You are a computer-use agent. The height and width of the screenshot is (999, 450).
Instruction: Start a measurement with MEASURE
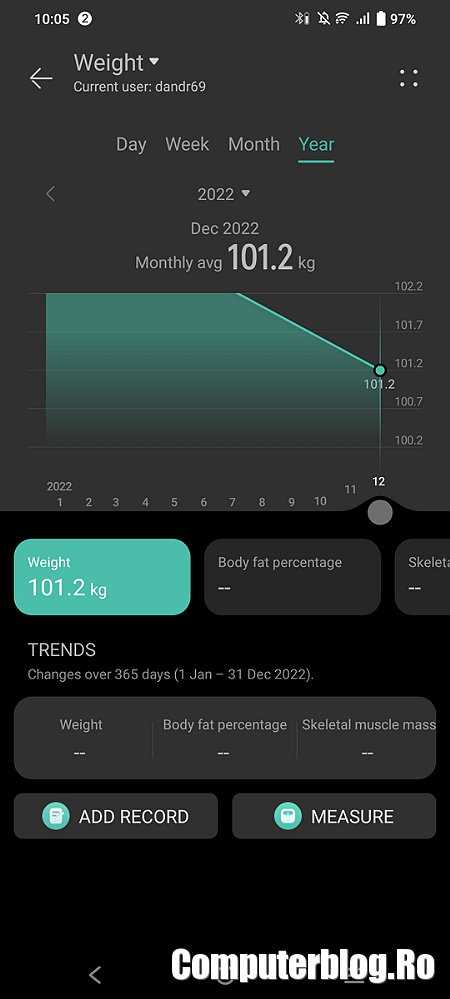click(x=334, y=816)
